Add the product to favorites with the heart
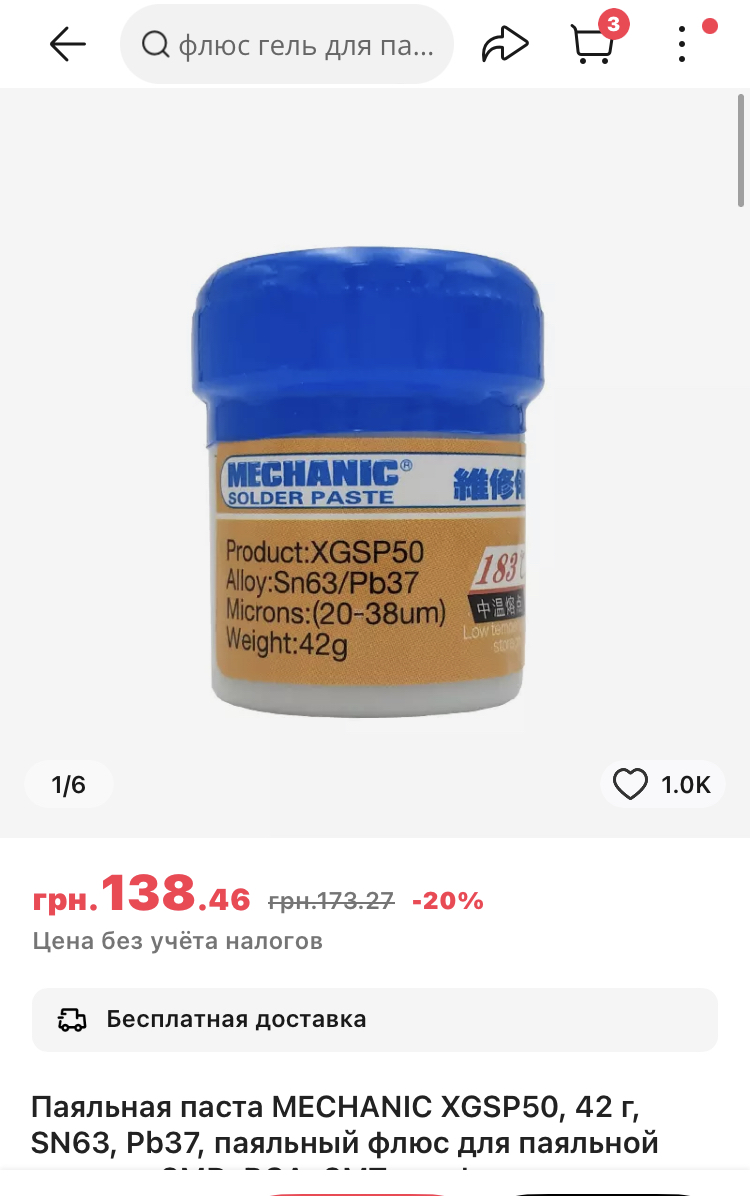750x1196 pixels. click(631, 785)
